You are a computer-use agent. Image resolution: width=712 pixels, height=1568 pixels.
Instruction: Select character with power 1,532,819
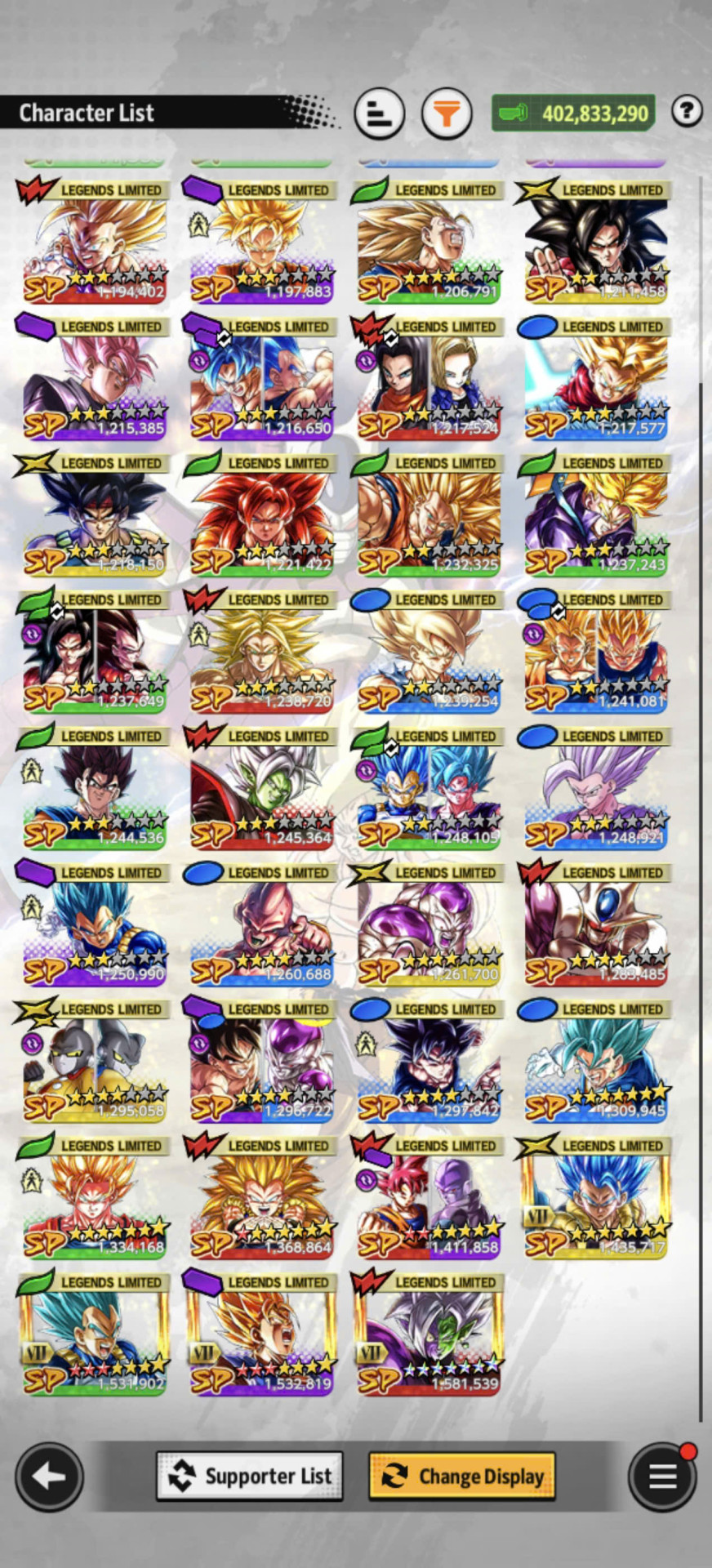261,1334
